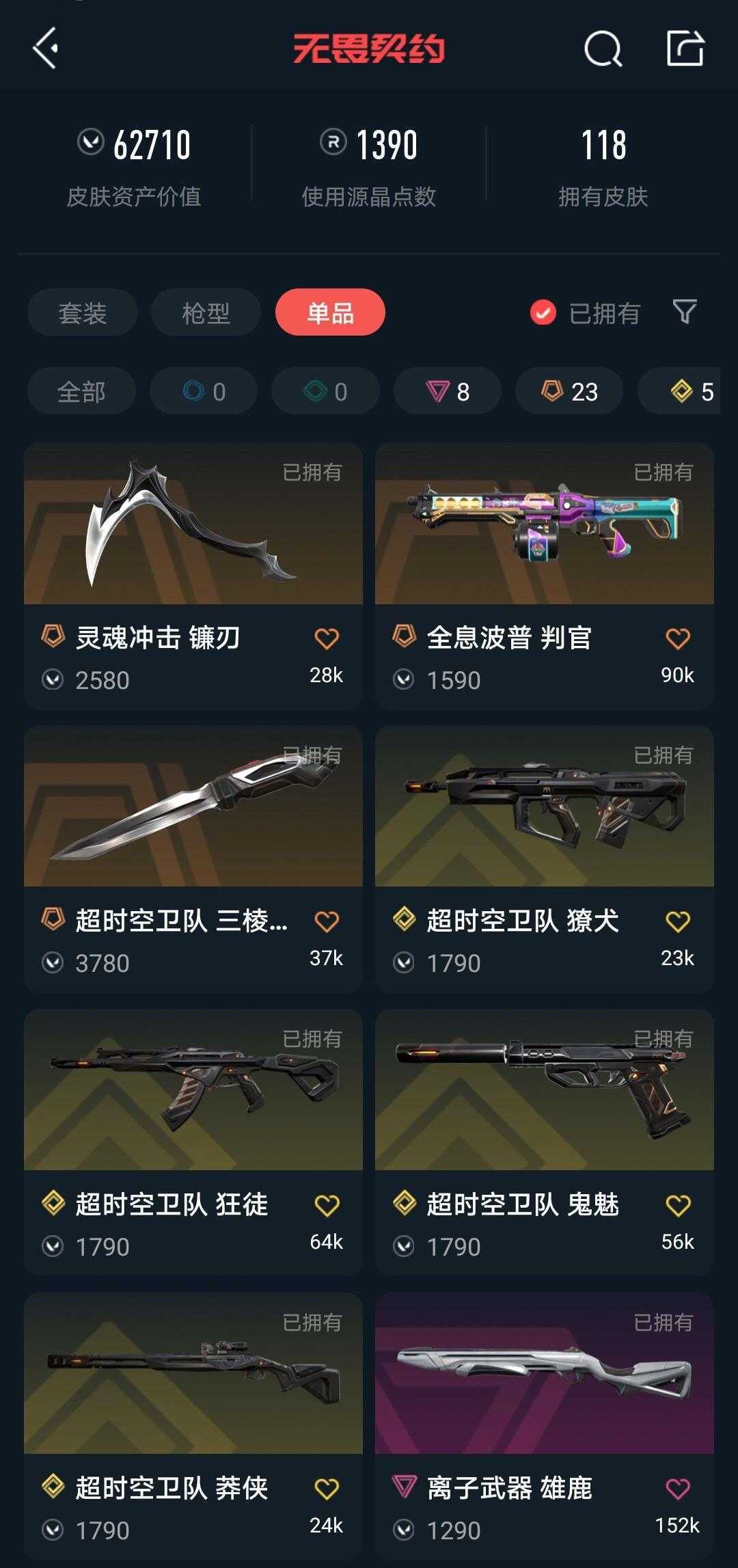The width and height of the screenshot is (738, 1568).
Task: Go back using the top-left arrow
Action: pyautogui.click(x=46, y=49)
